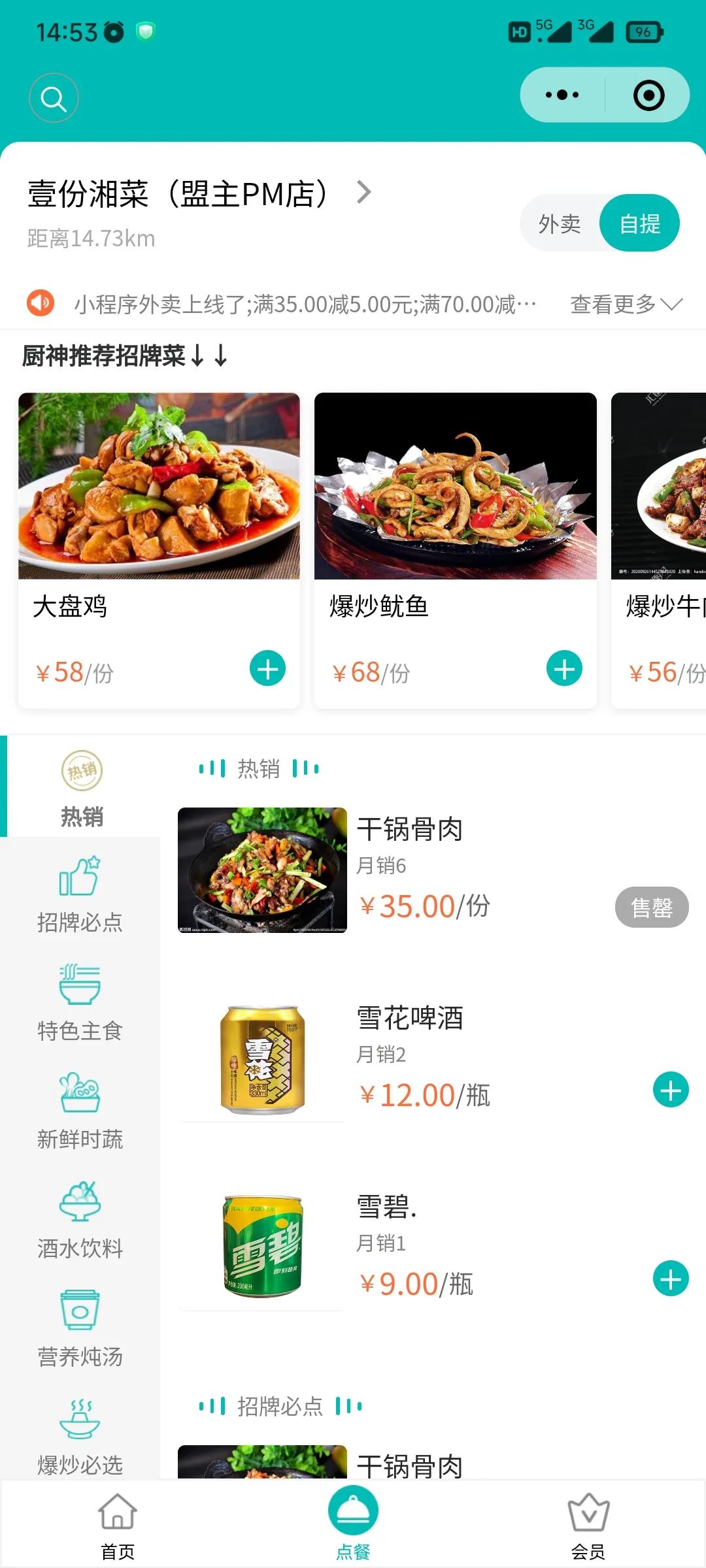Add 爆炒鱿鱼 to cart

click(564, 668)
